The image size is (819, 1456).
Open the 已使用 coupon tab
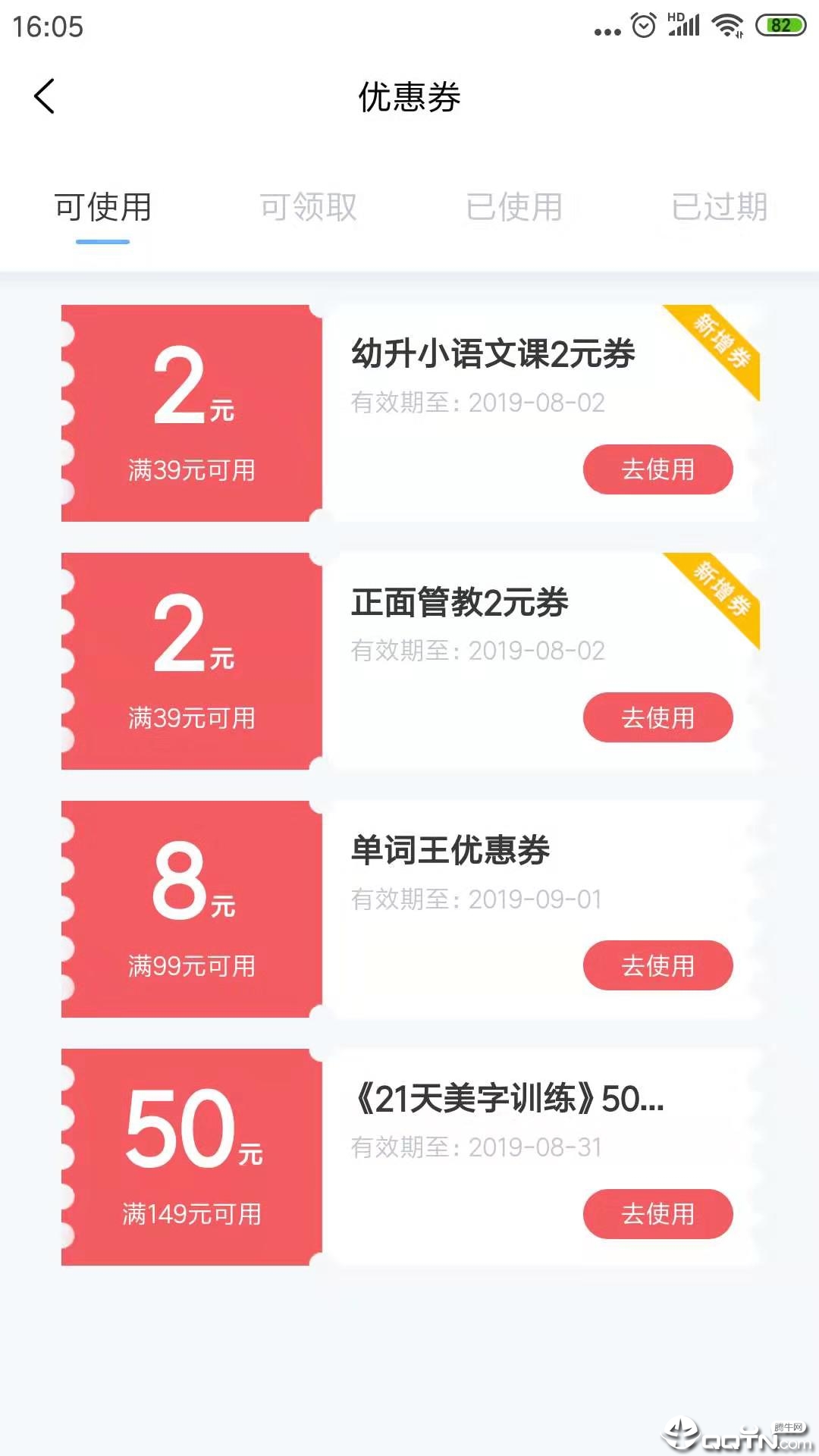[514, 207]
